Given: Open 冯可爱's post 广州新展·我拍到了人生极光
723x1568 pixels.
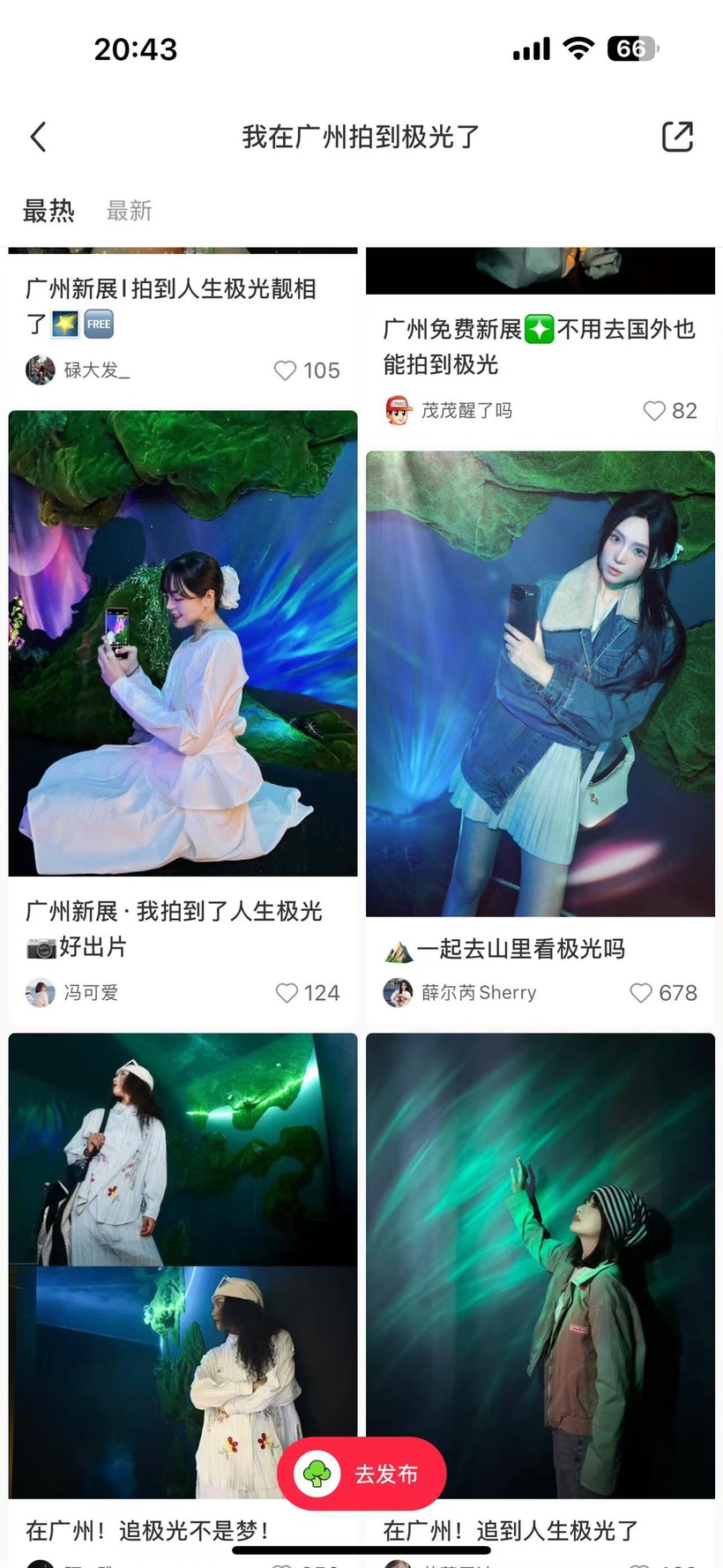Looking at the screenshot, I should [x=183, y=644].
